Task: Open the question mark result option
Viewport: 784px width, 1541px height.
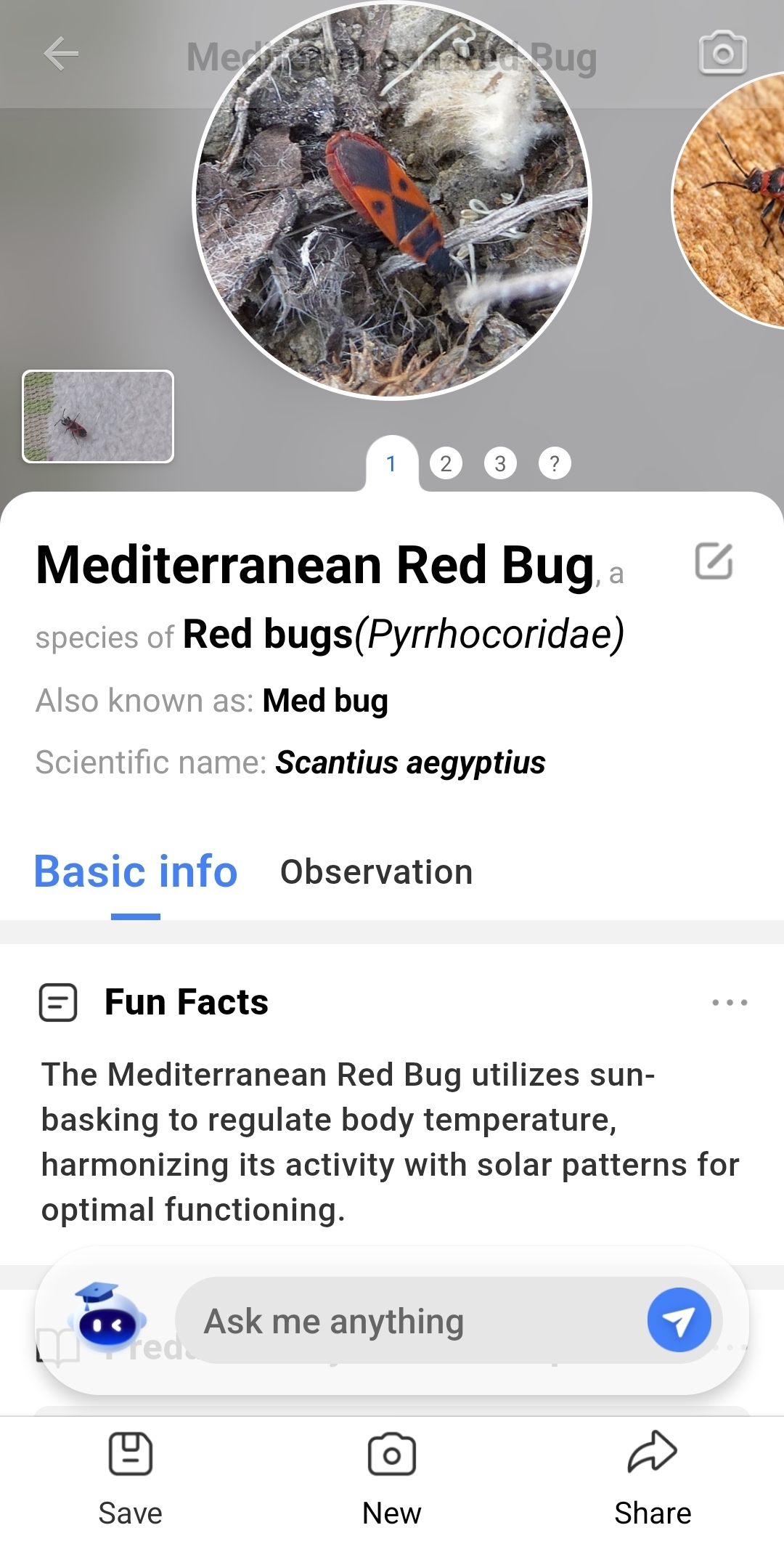Action: coord(555,463)
